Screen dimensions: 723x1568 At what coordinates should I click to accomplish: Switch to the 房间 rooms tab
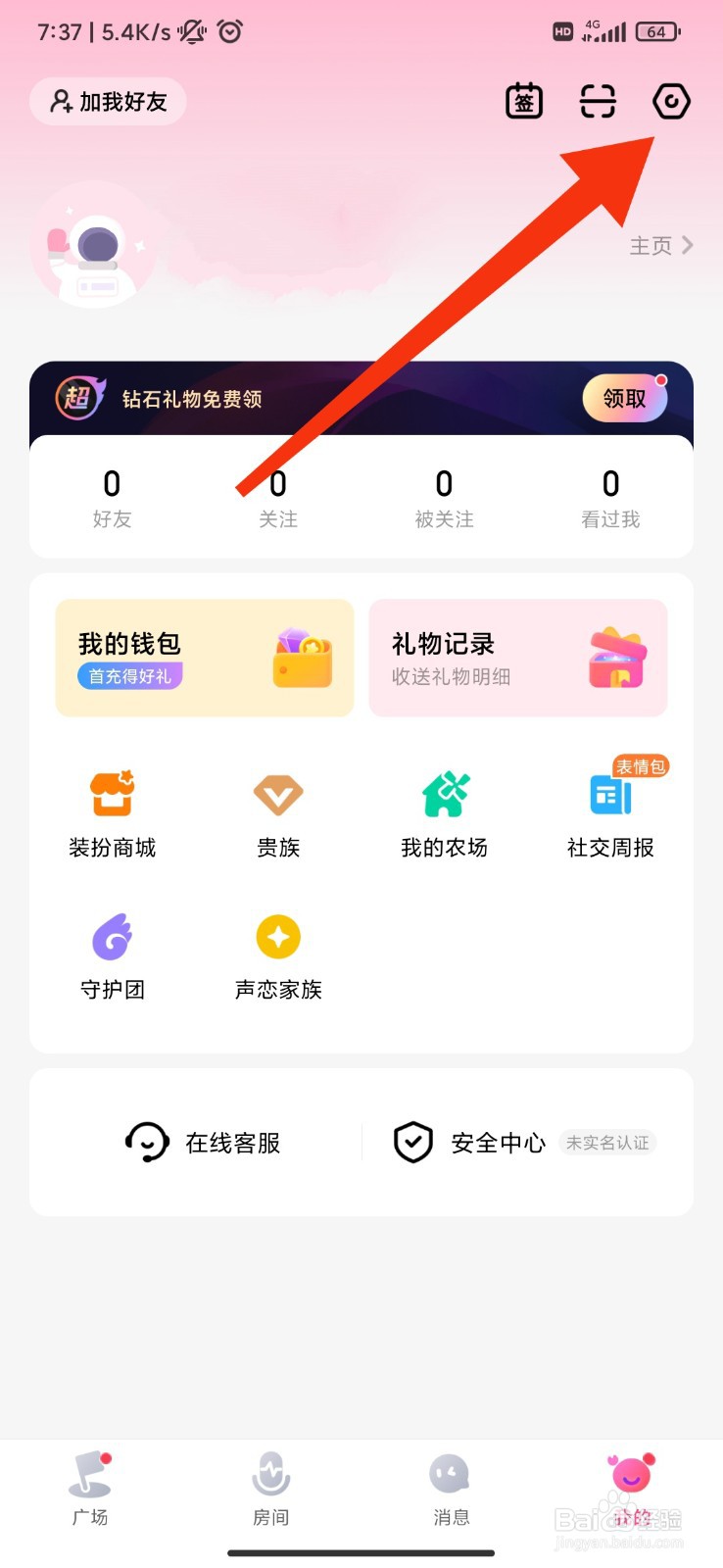[x=269, y=1490]
